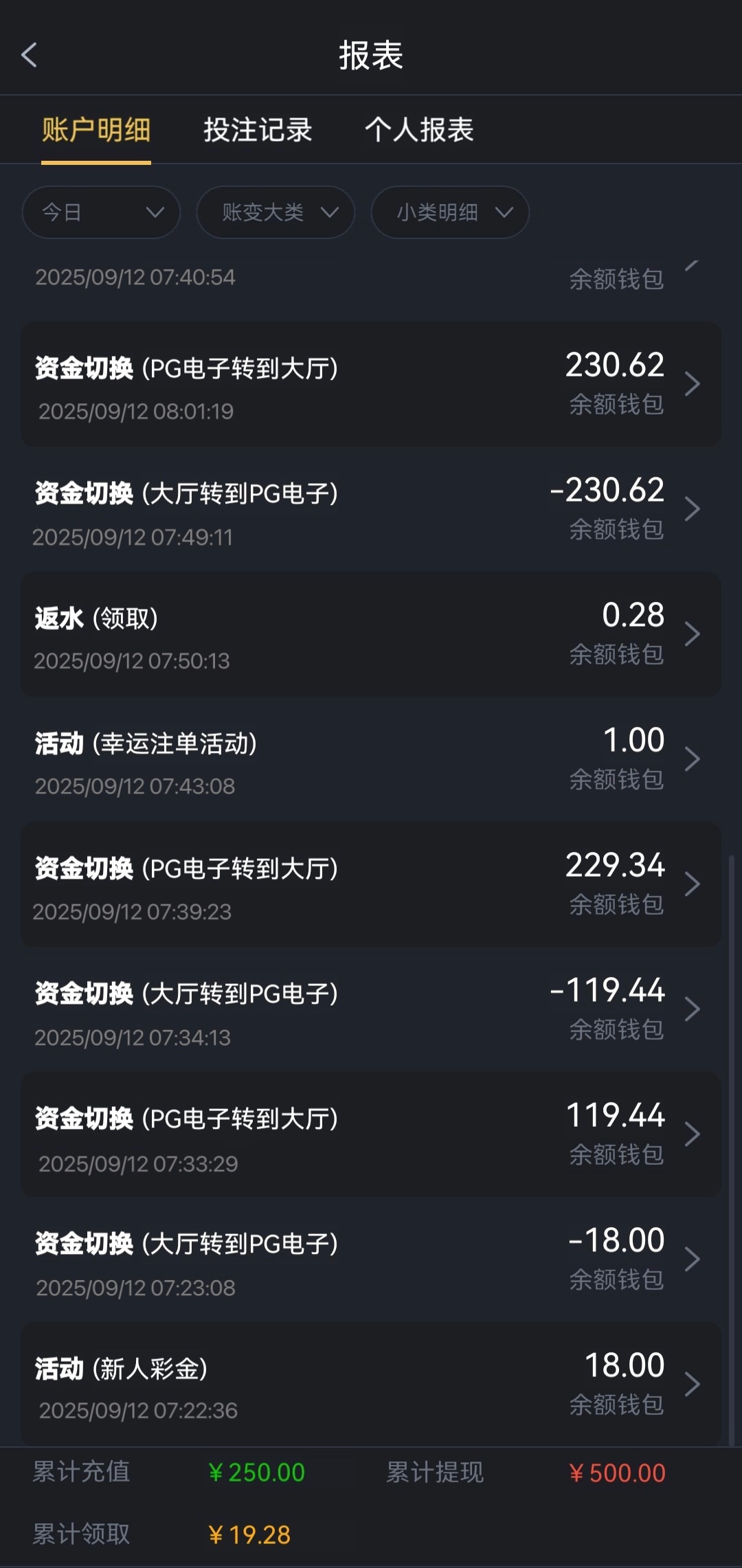This screenshot has height=1568, width=742.
Task: Open the 账变大类 filter dropdown
Action: [x=276, y=212]
